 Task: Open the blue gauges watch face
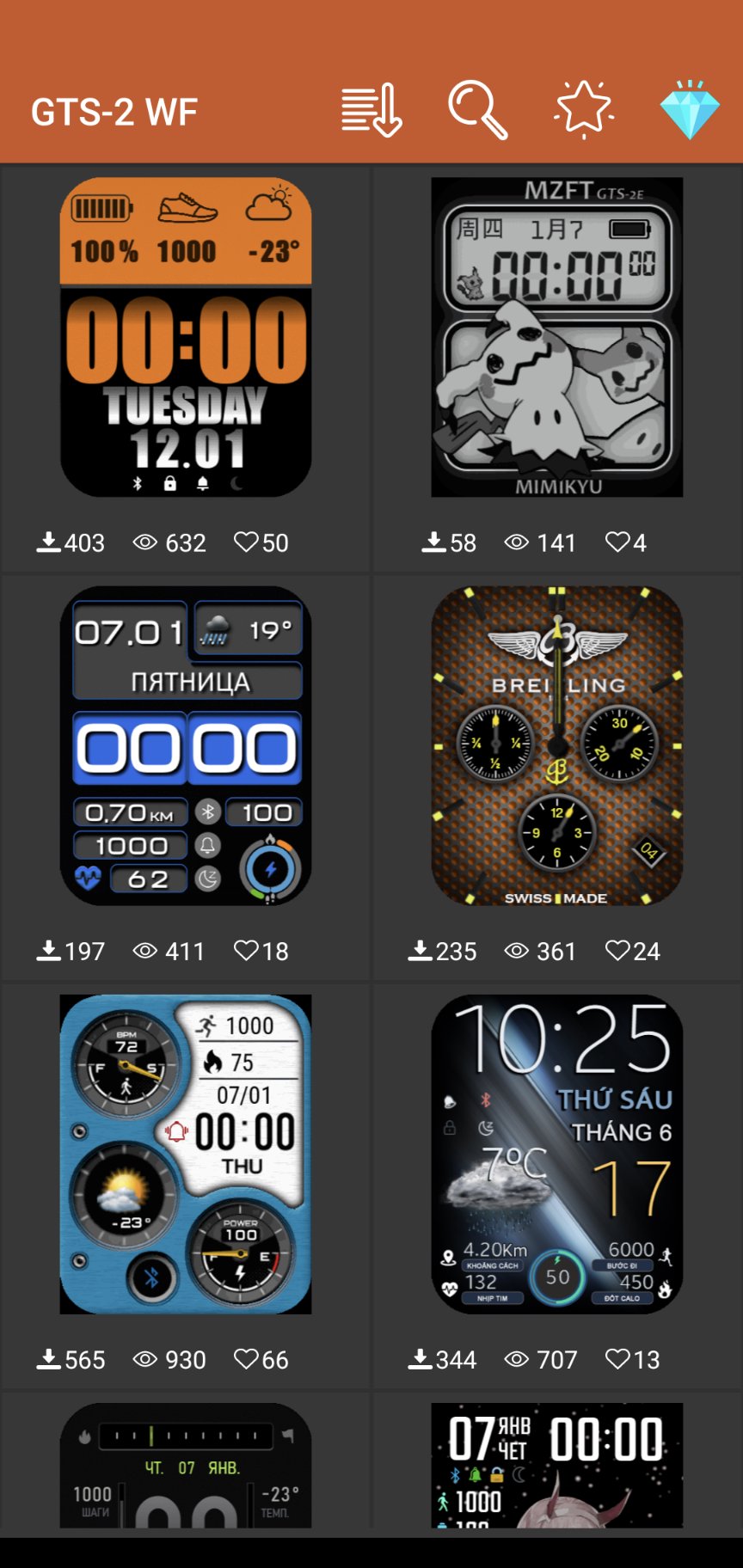[186, 1154]
